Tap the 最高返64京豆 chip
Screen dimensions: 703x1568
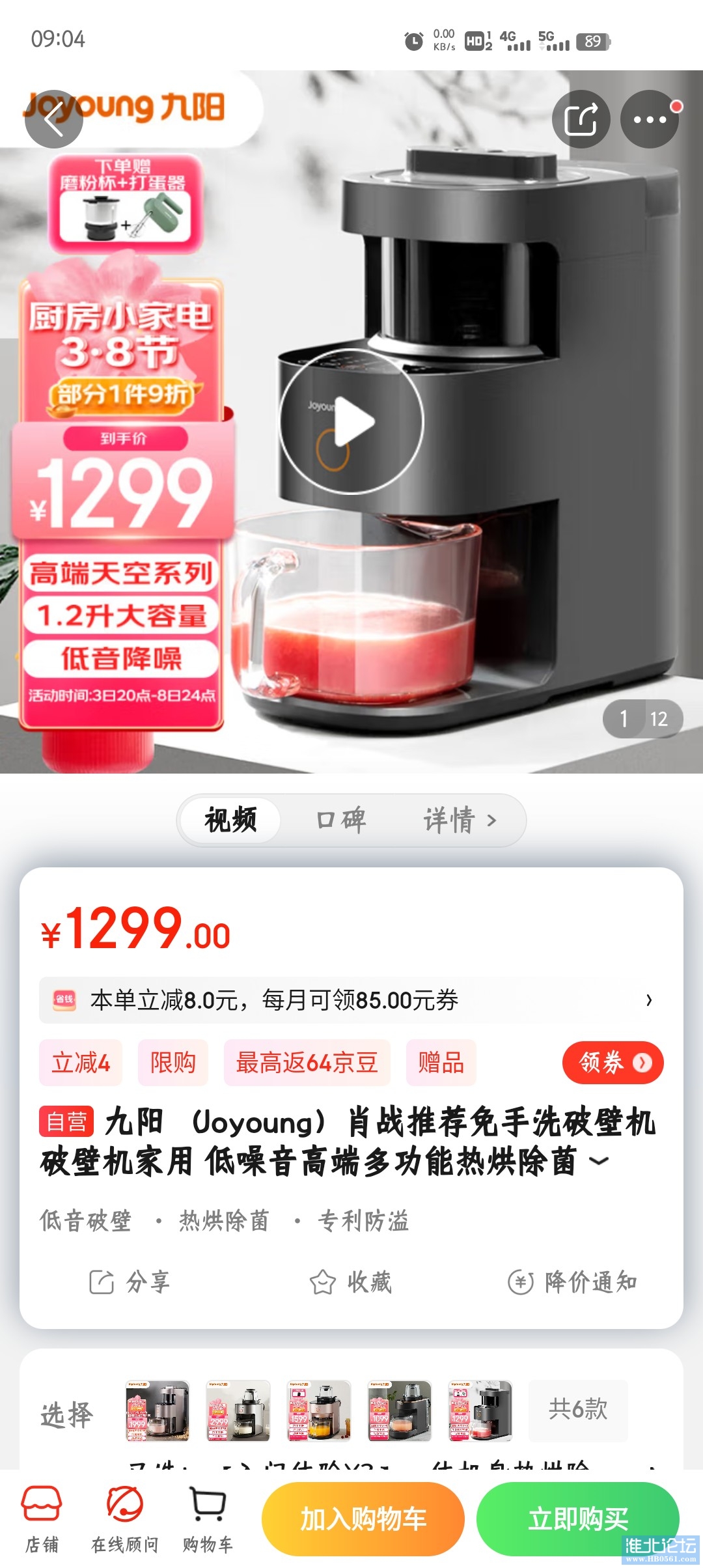coord(307,1063)
